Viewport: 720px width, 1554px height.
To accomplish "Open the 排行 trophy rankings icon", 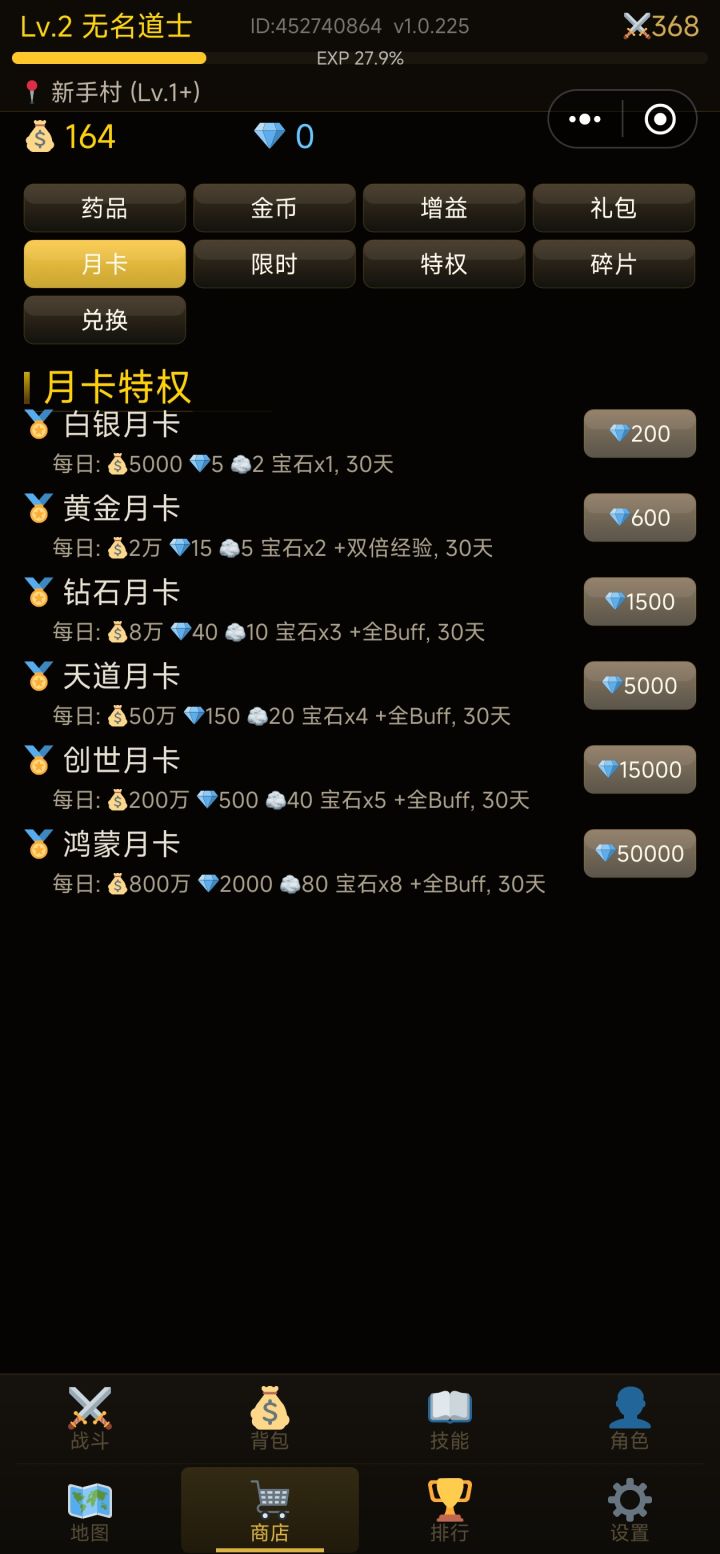I will coord(449,1510).
